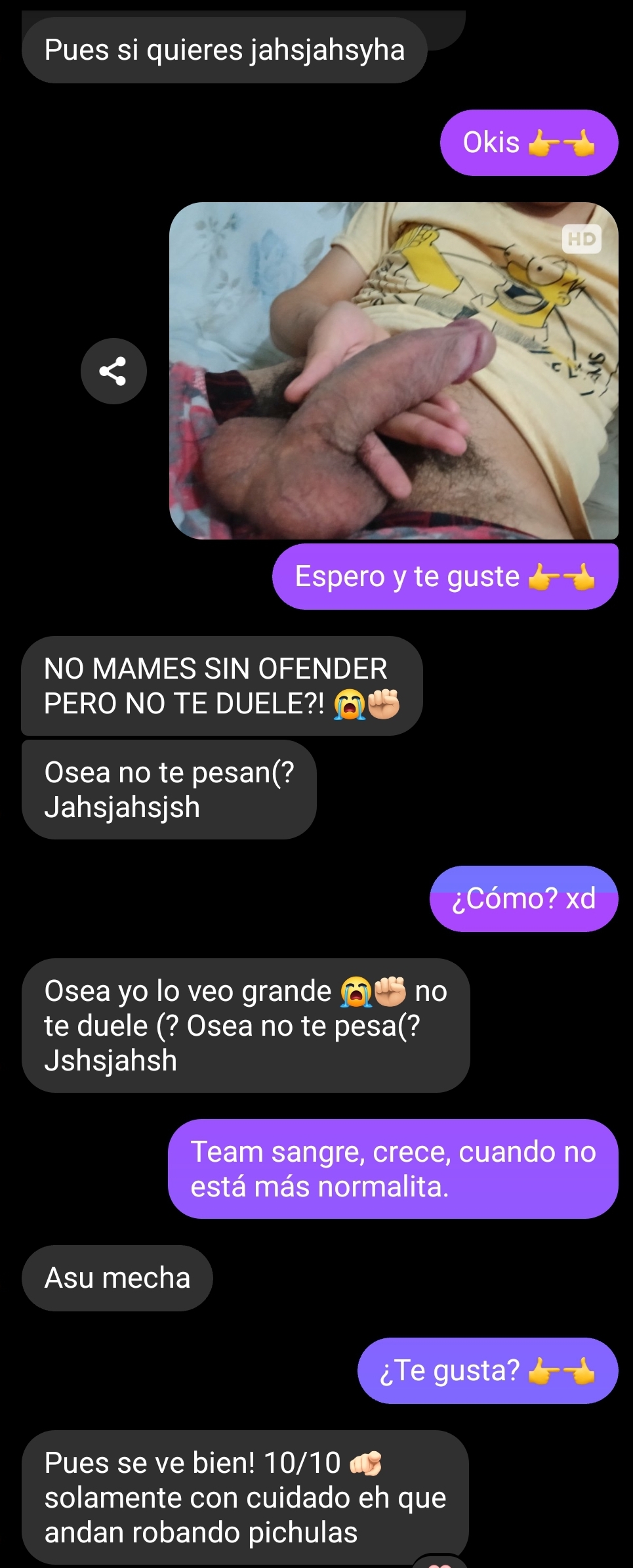Tap the share icon beside the sent photo

[x=113, y=371]
